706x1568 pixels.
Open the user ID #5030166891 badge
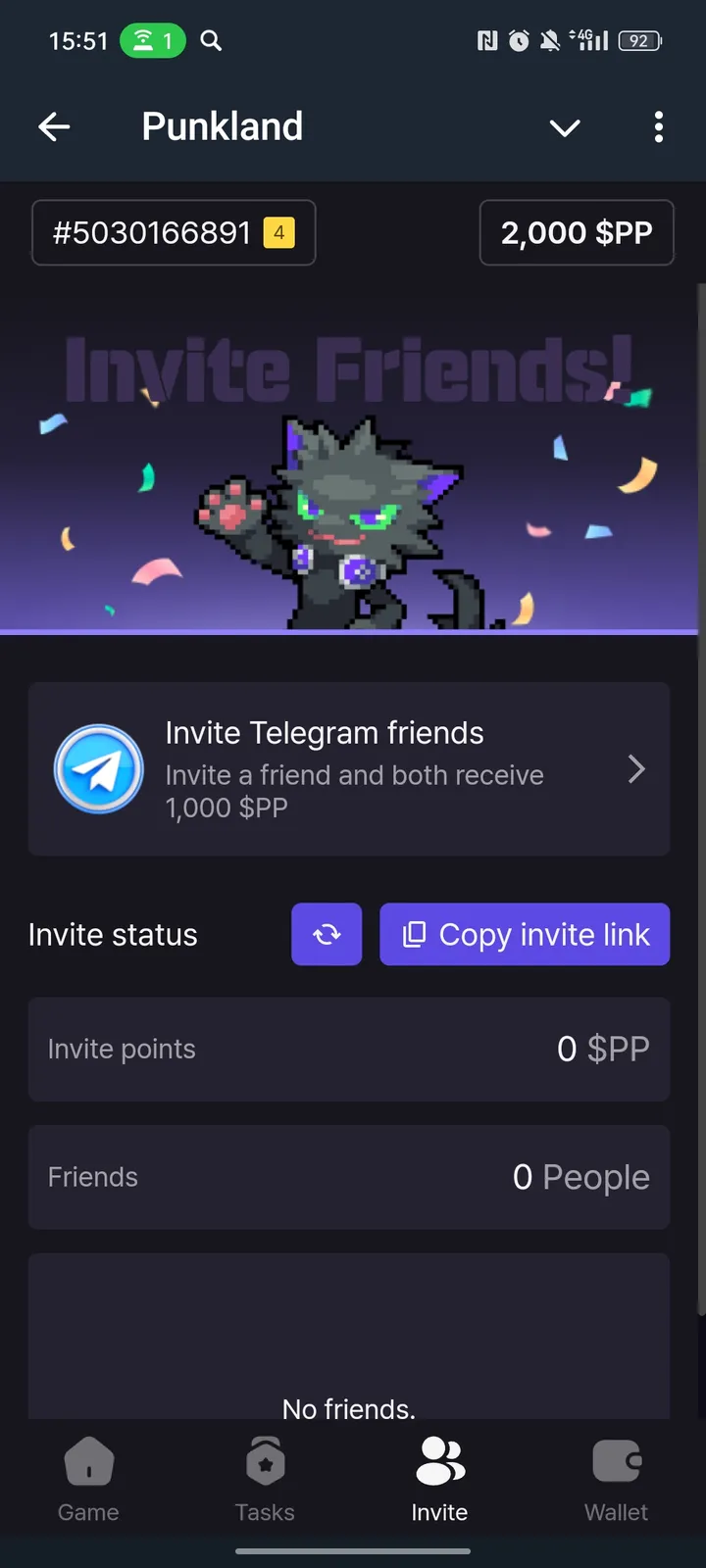(x=174, y=233)
